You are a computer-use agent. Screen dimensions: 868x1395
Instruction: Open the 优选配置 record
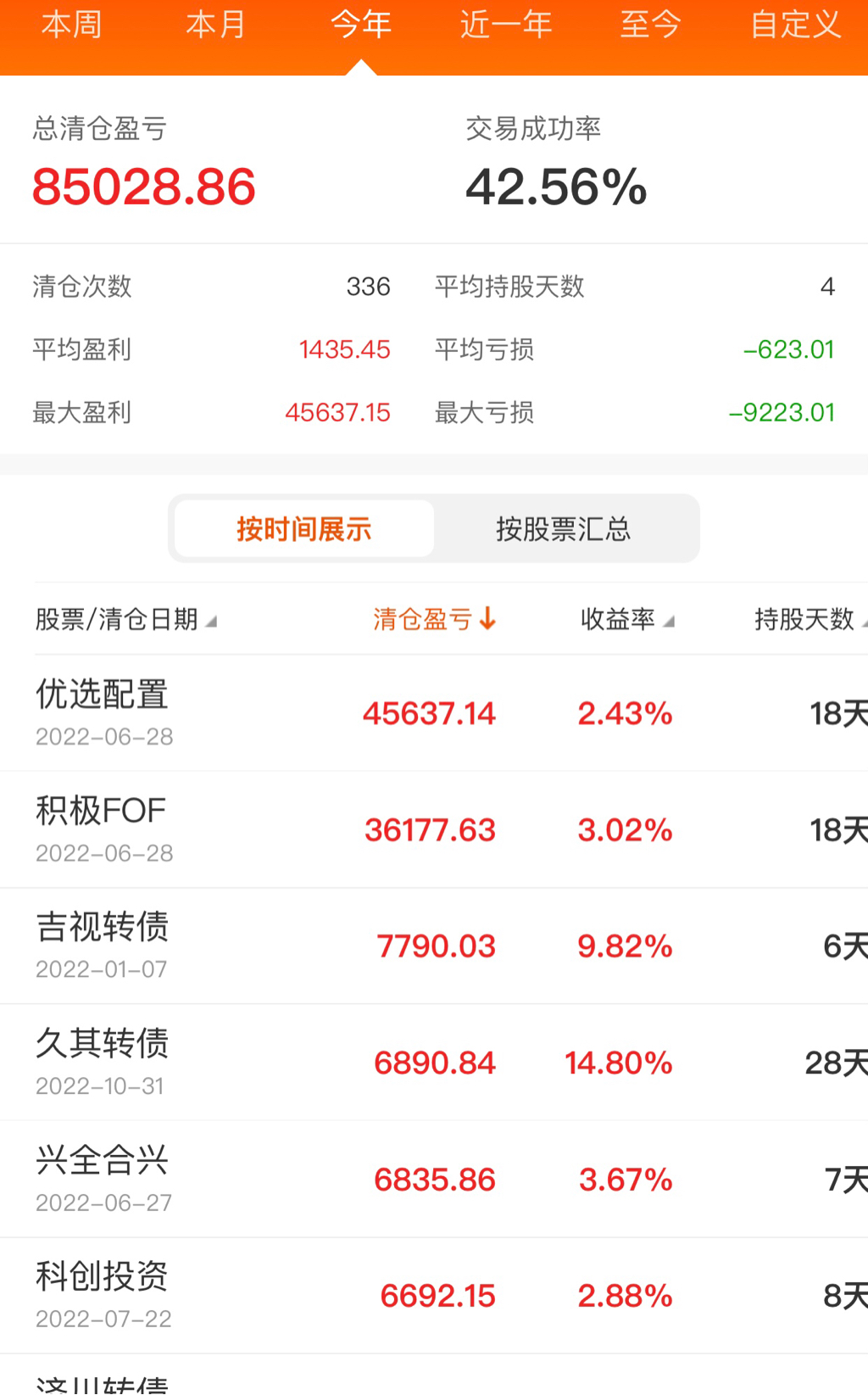434,713
